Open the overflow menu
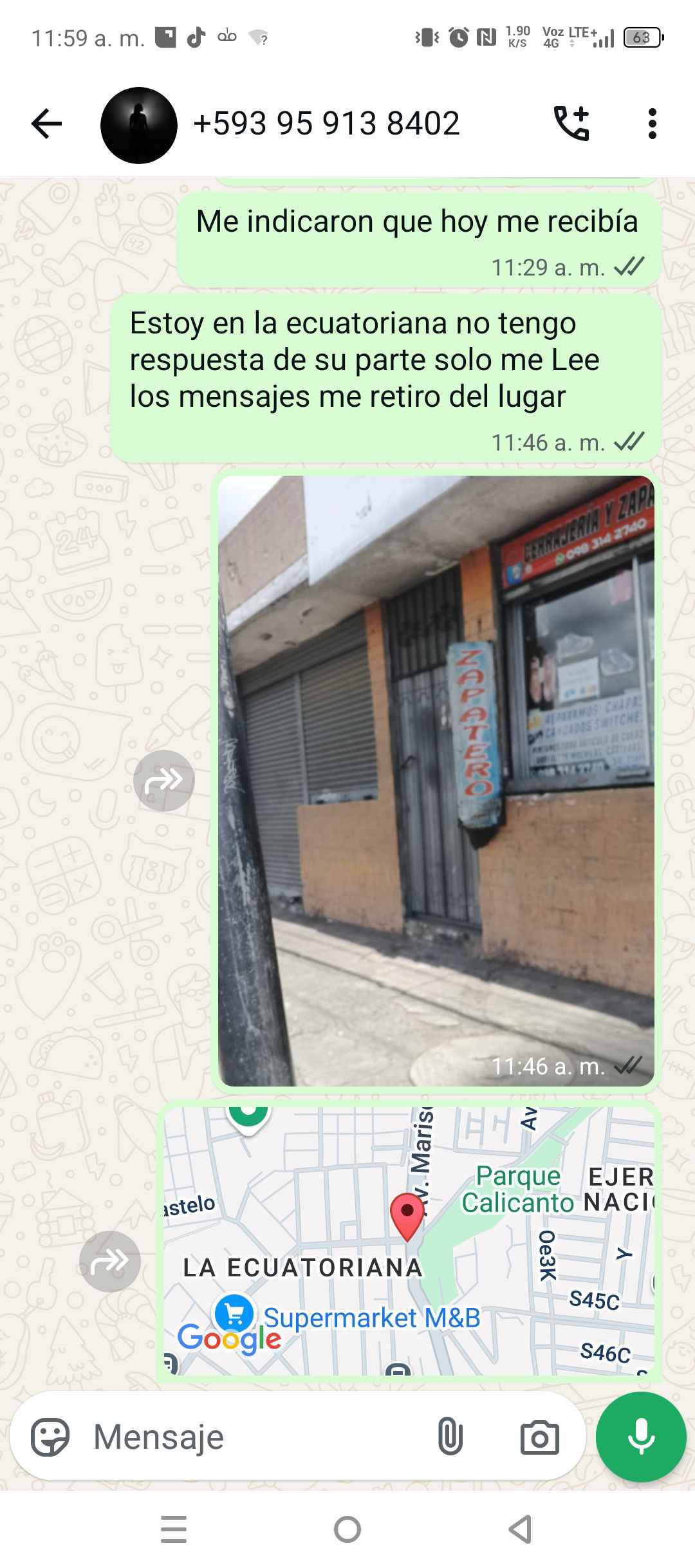The image size is (695, 1568). click(x=652, y=124)
